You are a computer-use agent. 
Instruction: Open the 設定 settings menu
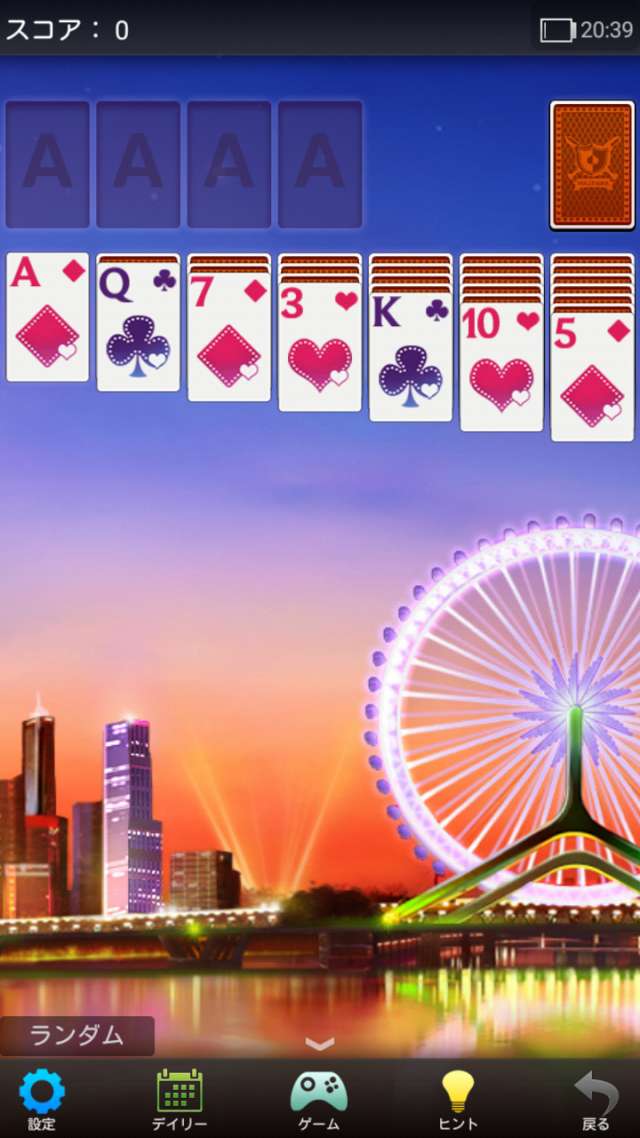[42, 1099]
